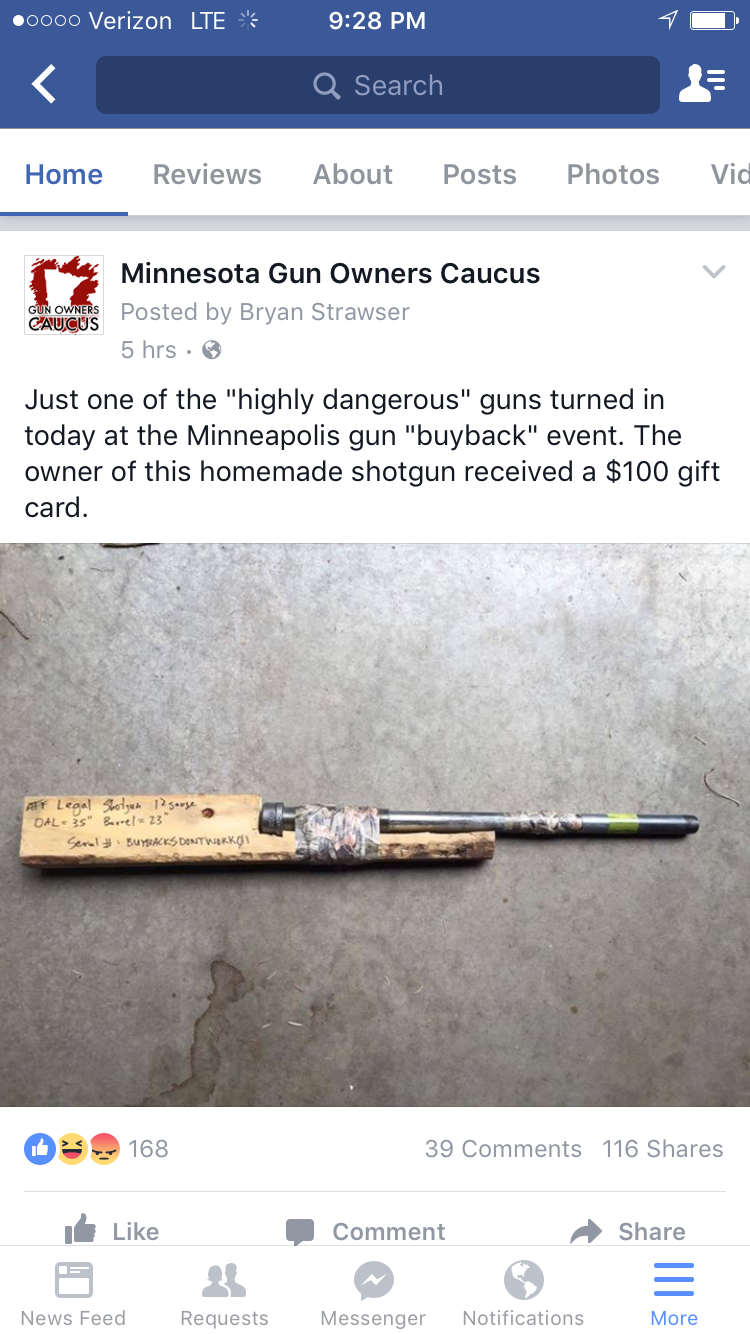Viewport: 750px width, 1334px height.
Task: View the 116 Shares
Action: click(662, 1148)
